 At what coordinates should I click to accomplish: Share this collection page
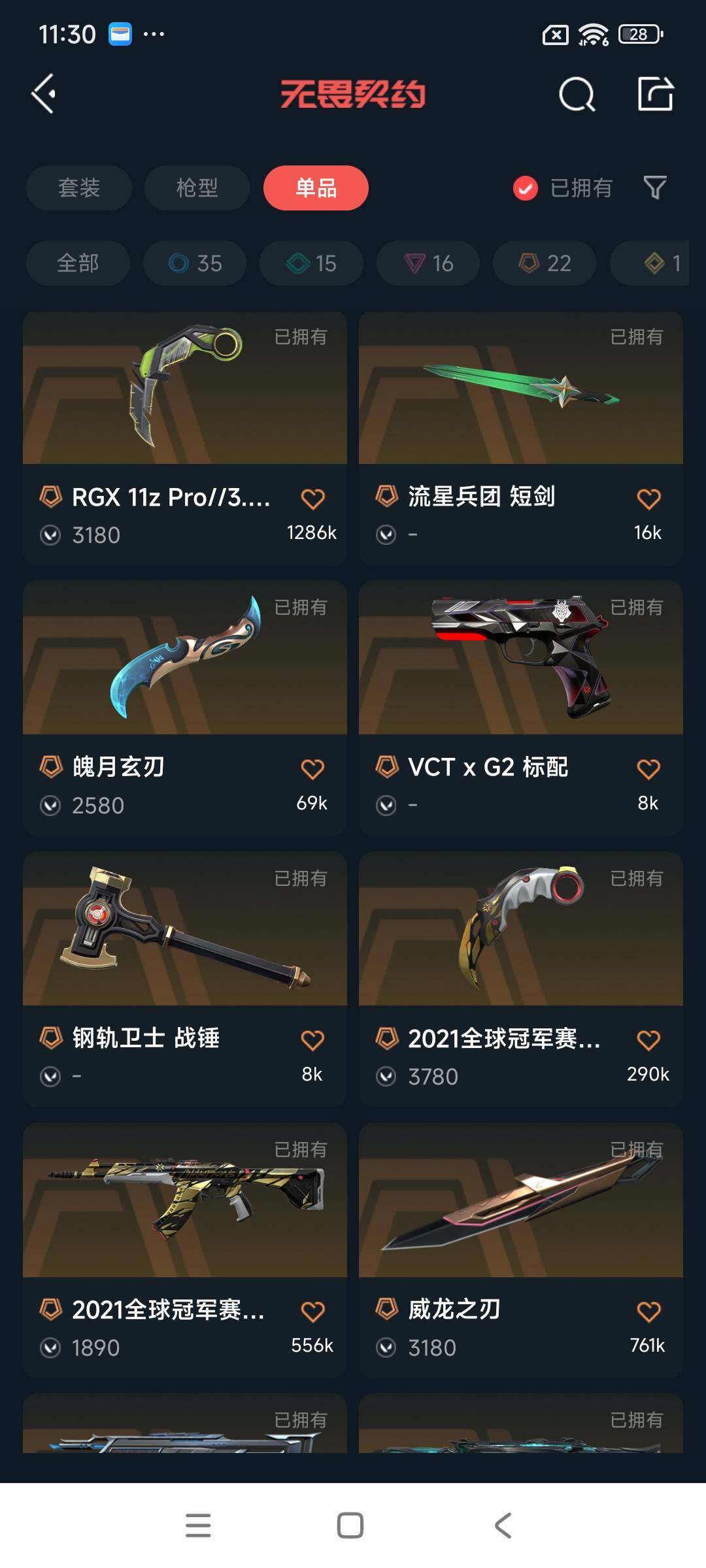click(656, 94)
